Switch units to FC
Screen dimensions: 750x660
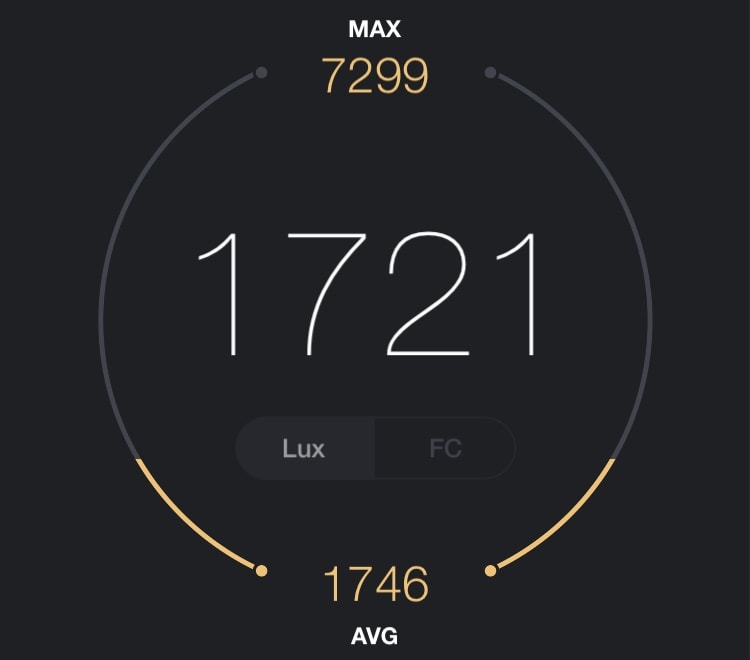click(445, 448)
